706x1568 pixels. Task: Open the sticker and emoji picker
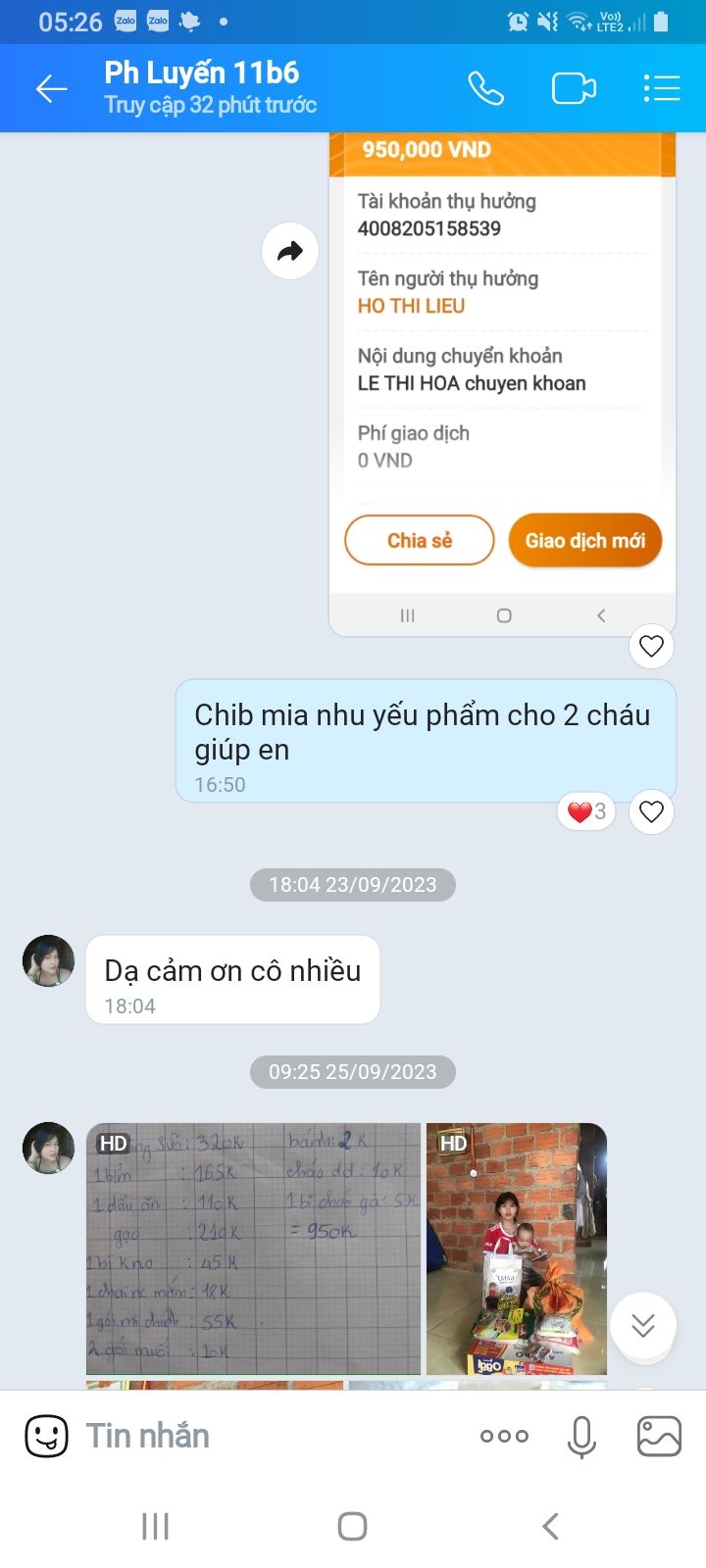(x=46, y=1437)
